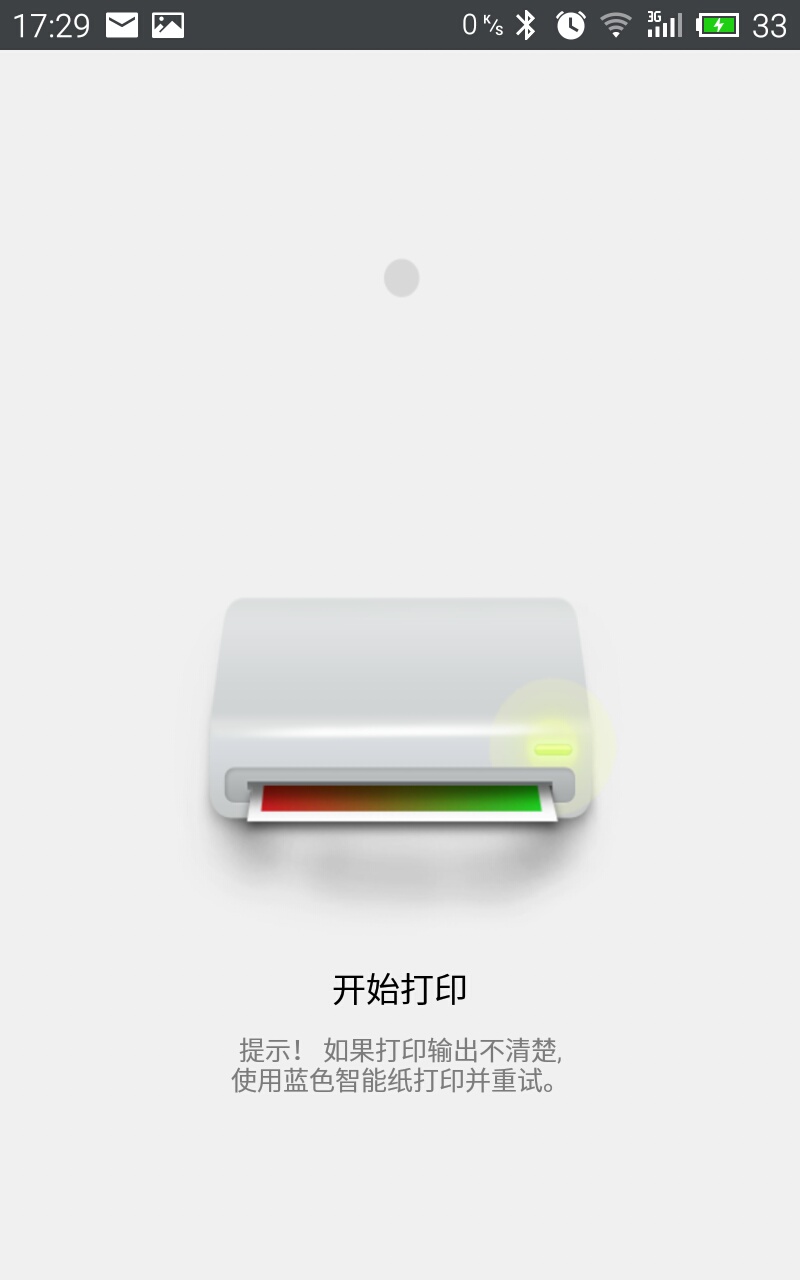
Task: Tap the paper output tray of the printer
Action: pyautogui.click(x=400, y=820)
